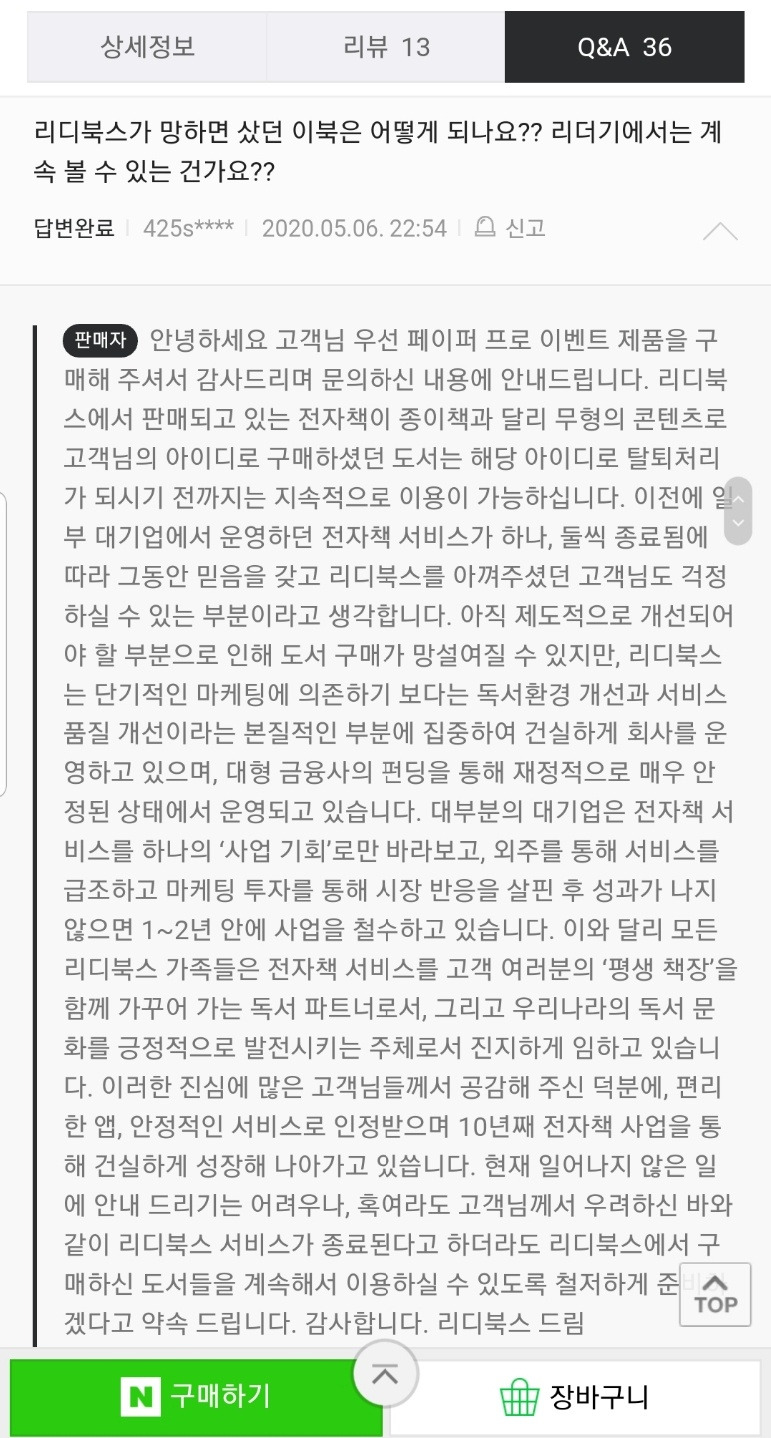
Task: Report this question with 신고
Action: coord(510,228)
